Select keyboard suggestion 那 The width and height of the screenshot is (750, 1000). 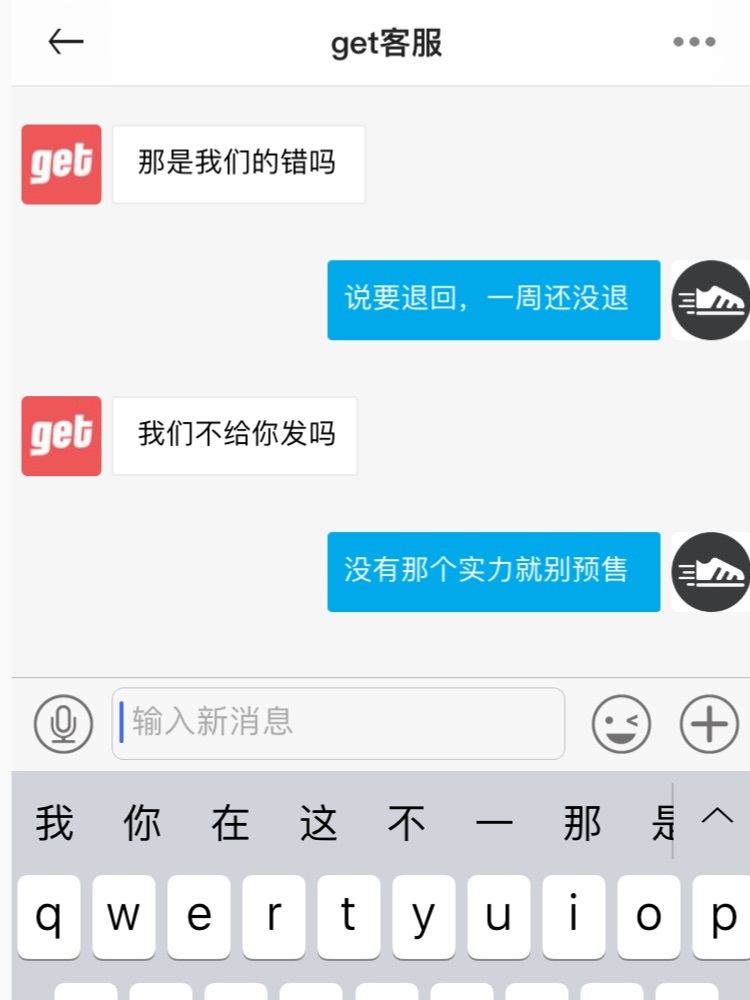(582, 824)
